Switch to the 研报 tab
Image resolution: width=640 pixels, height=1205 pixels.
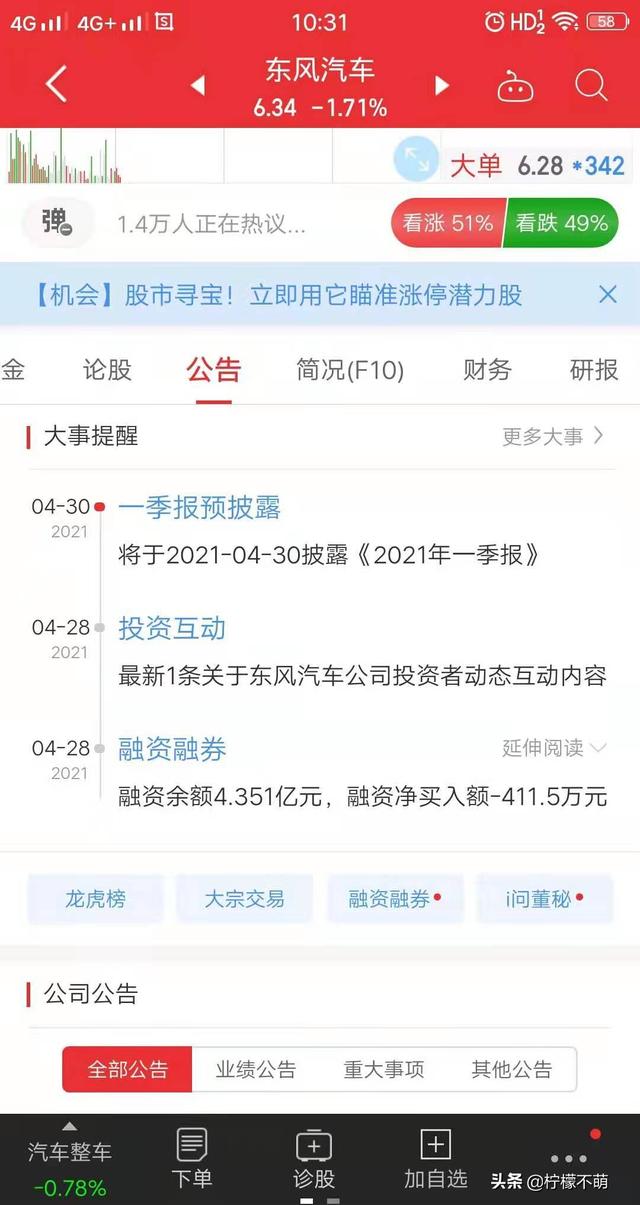pyautogui.click(x=594, y=370)
